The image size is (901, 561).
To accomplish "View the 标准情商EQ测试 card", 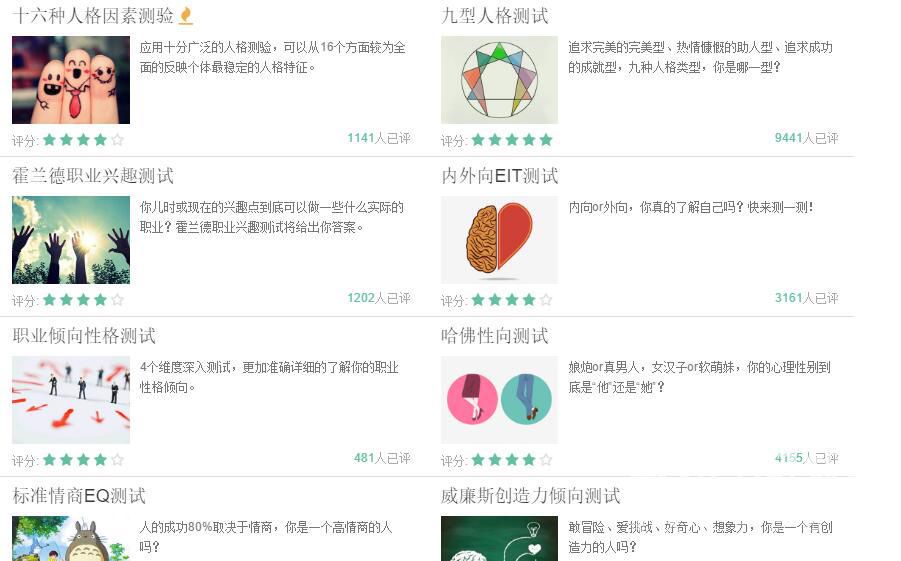I will pyautogui.click(x=79, y=496).
